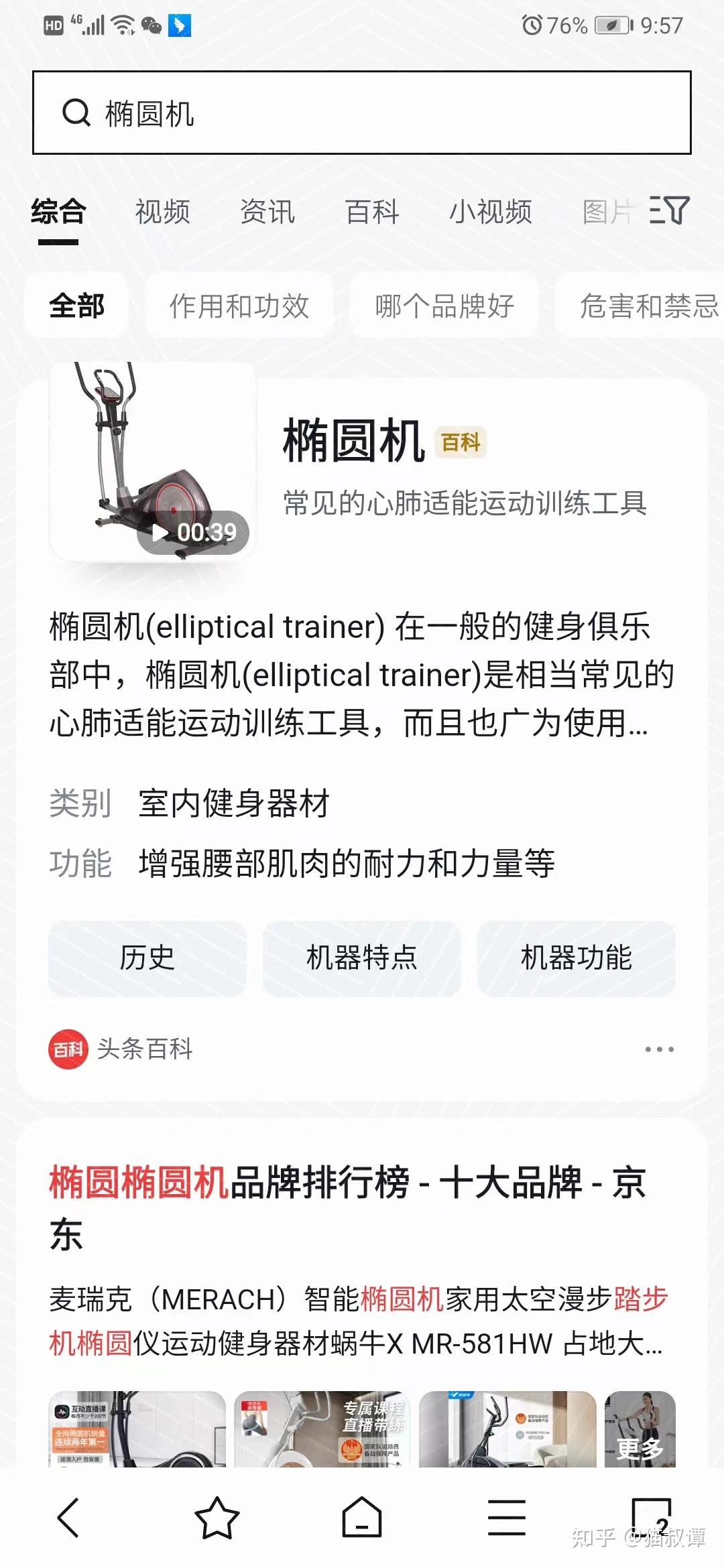724x1568 pixels.
Task: Go back with the bottom back arrow
Action: point(68,1518)
